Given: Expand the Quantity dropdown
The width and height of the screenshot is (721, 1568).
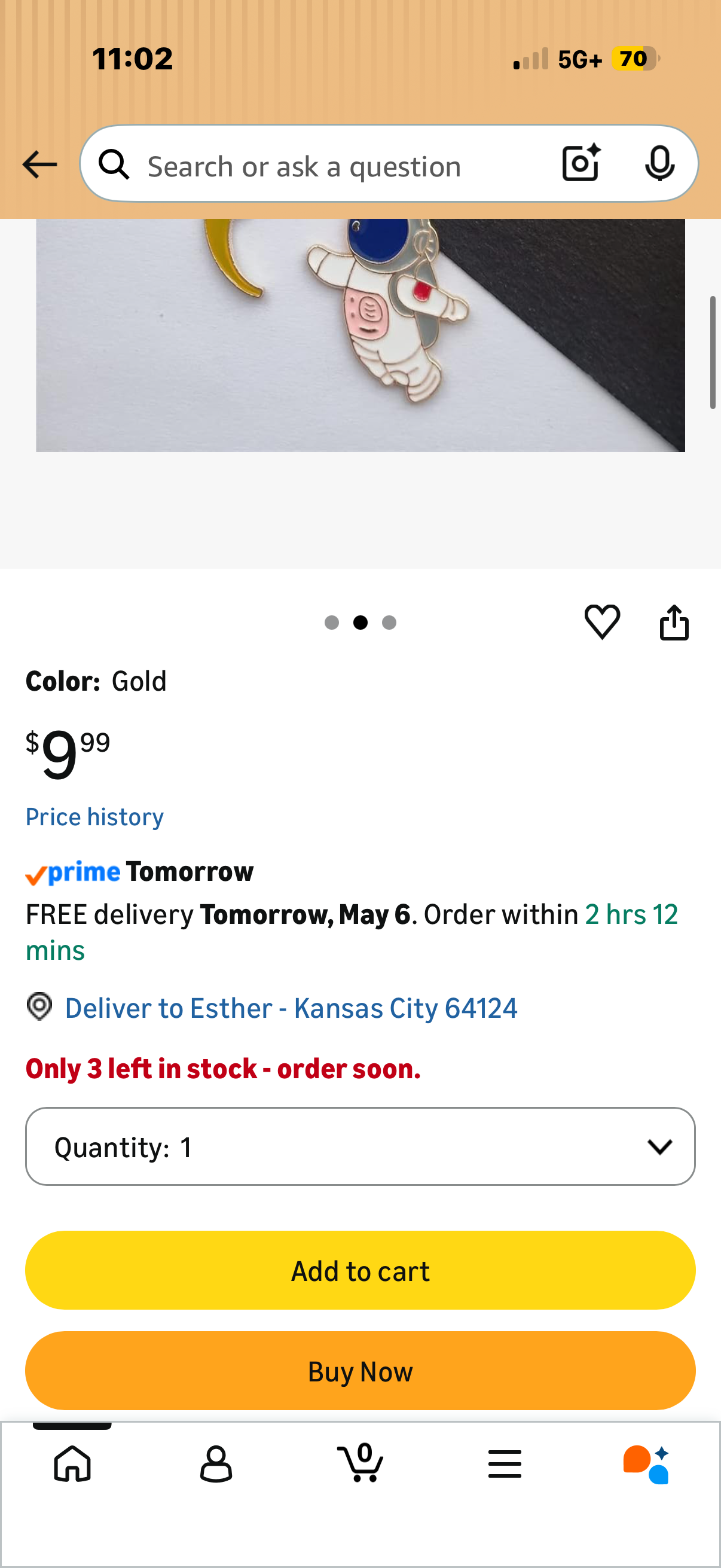Looking at the screenshot, I should [x=360, y=1147].
